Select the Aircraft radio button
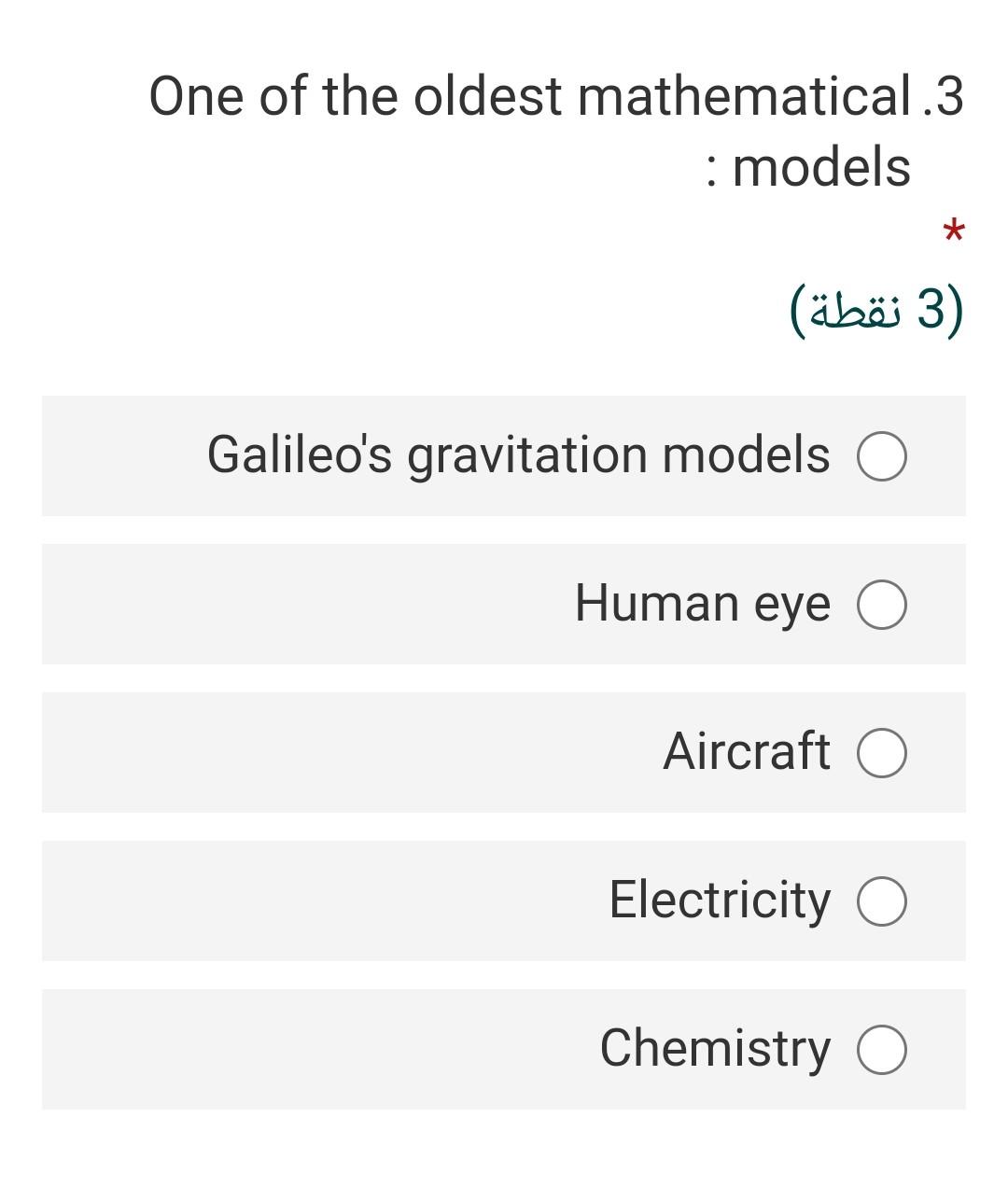The height and width of the screenshot is (1187, 1008). coord(882,752)
